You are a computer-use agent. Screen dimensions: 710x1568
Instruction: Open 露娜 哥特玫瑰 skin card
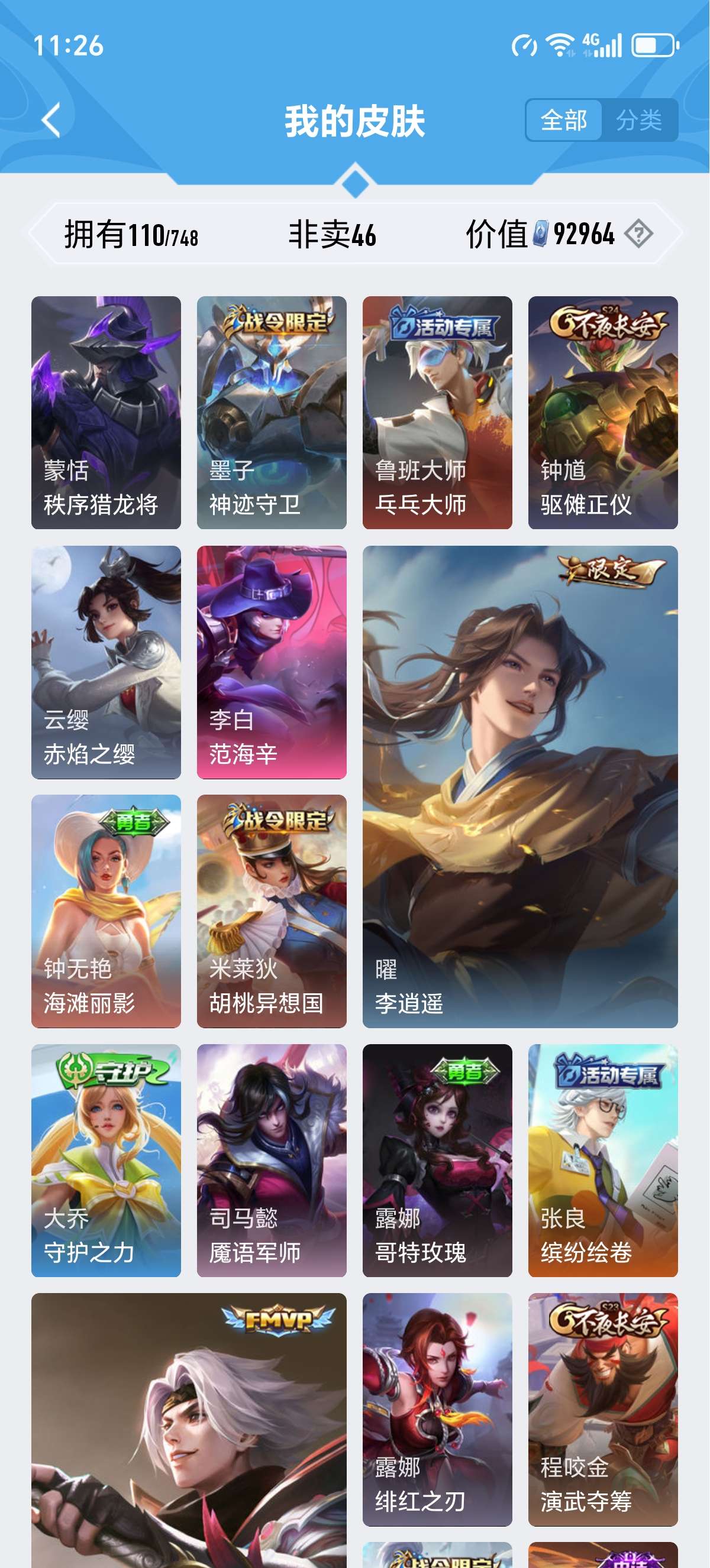point(437,1160)
